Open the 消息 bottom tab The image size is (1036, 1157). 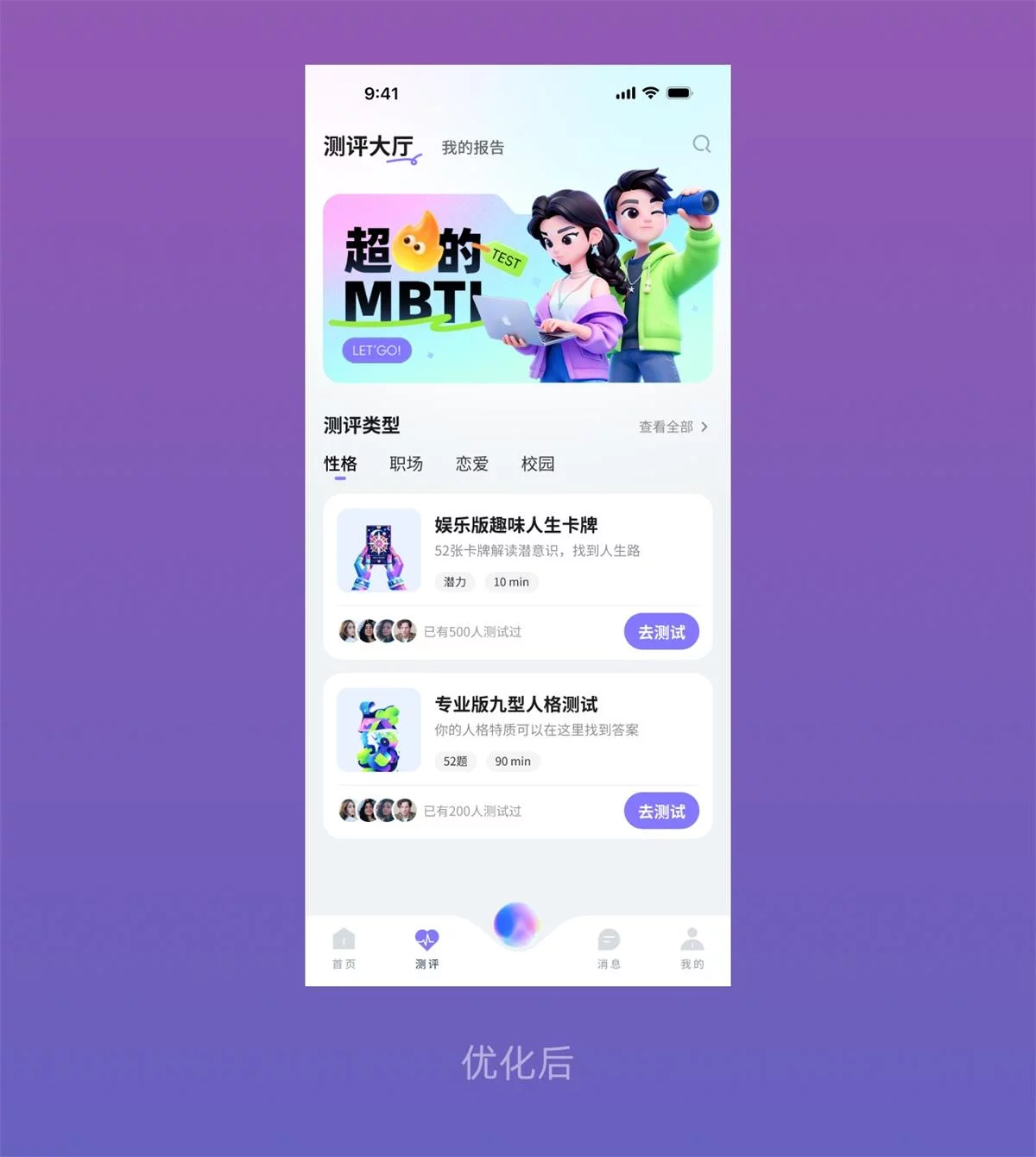(x=609, y=948)
